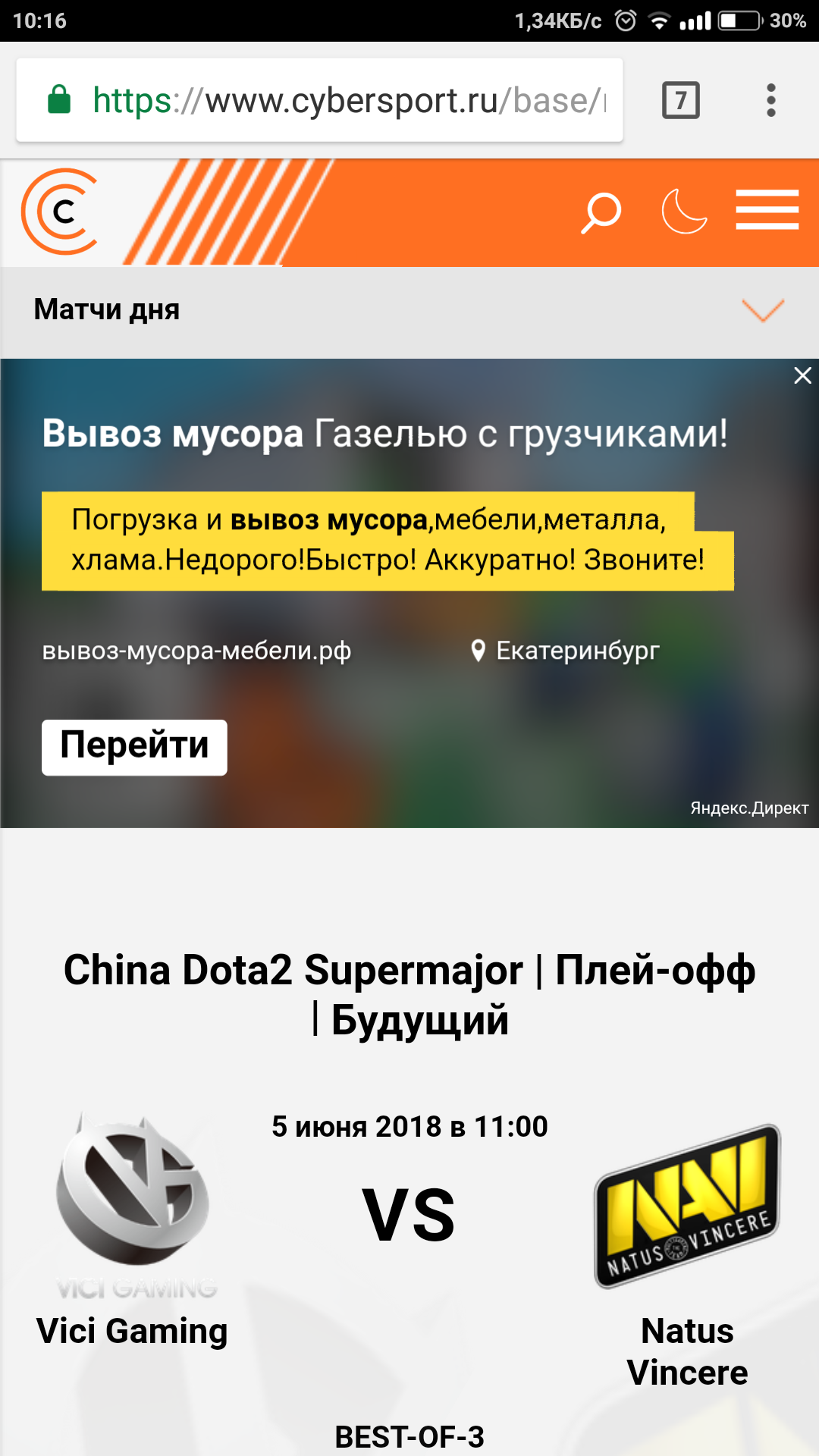Viewport: 819px width, 1456px height.
Task: Open the hamburger navigation menu
Action: (x=767, y=210)
